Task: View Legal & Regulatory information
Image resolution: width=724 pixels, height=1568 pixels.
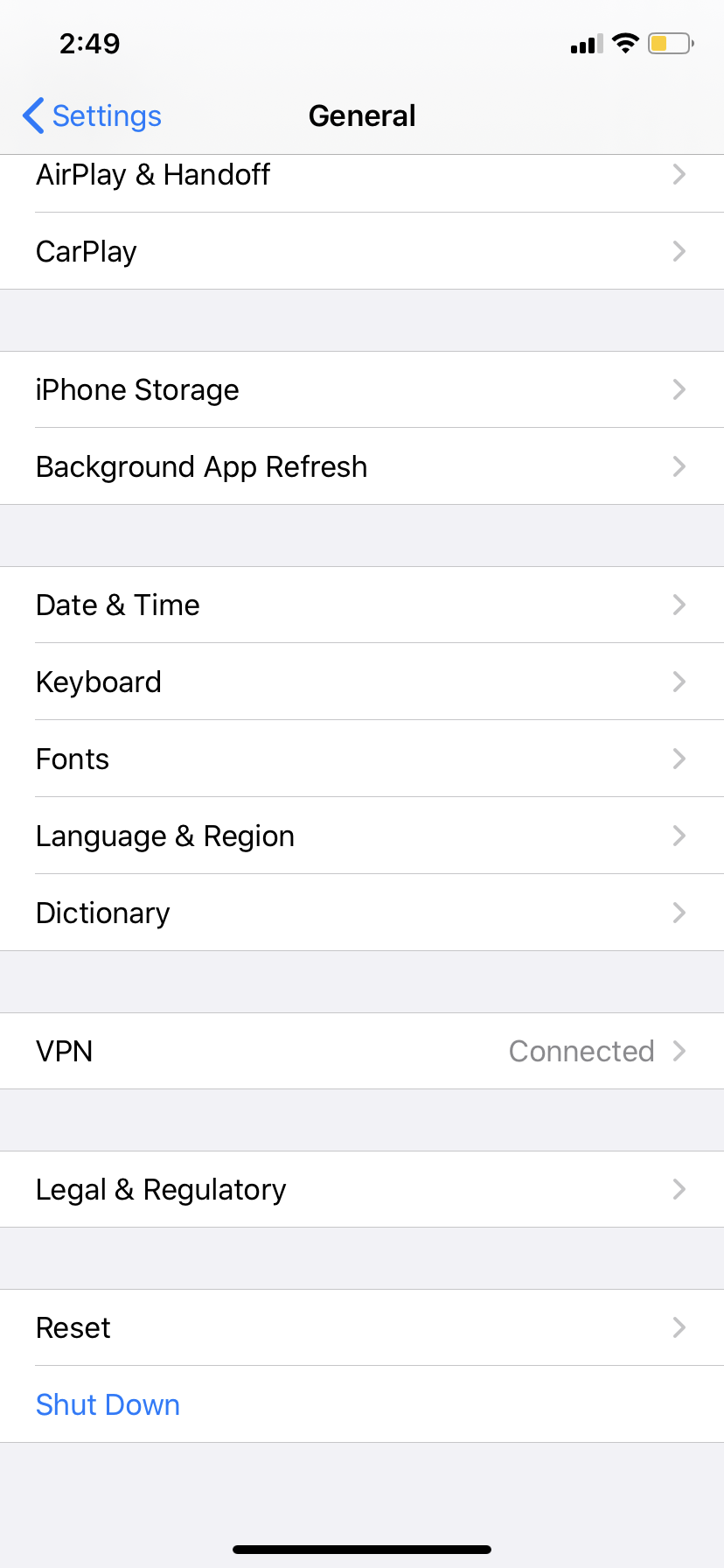Action: (362, 1190)
